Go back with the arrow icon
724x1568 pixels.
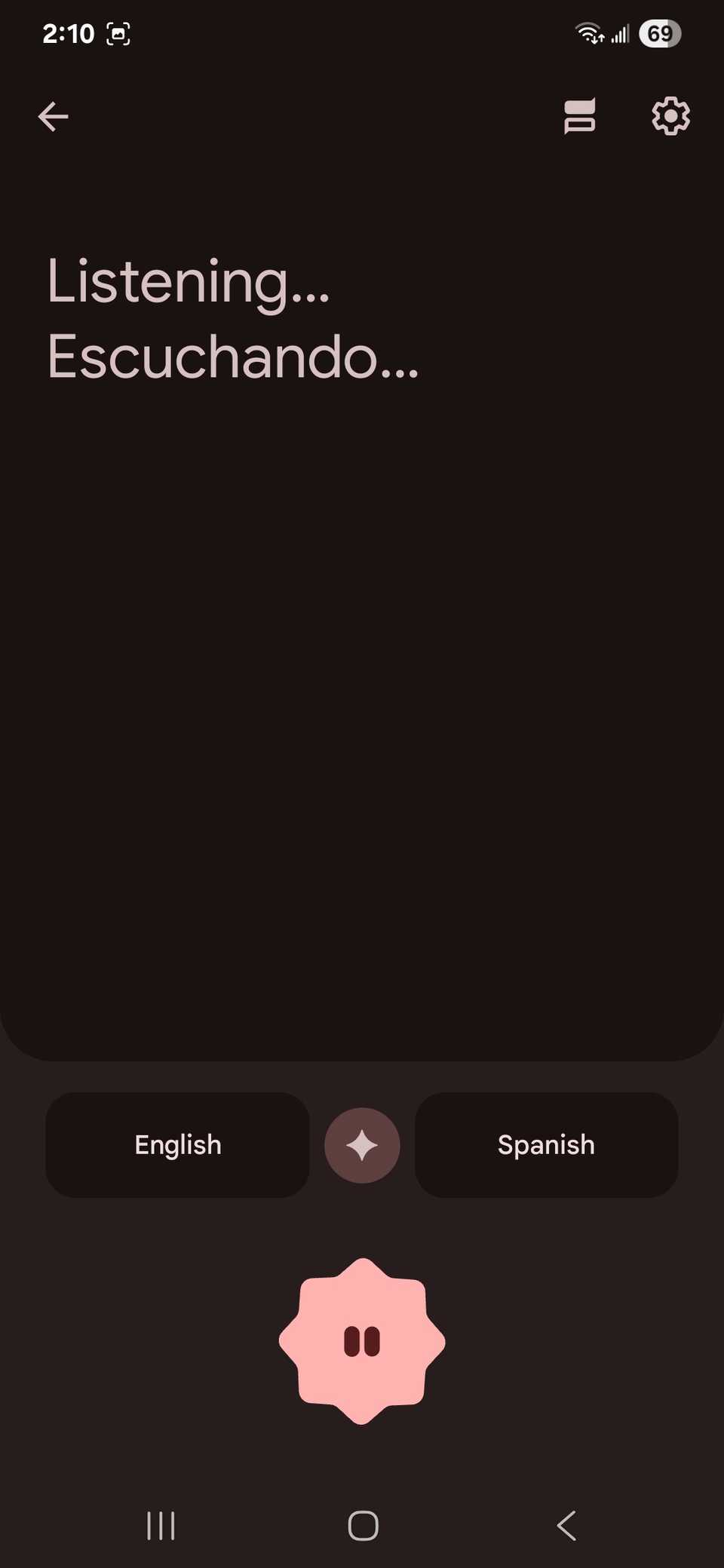point(53,116)
